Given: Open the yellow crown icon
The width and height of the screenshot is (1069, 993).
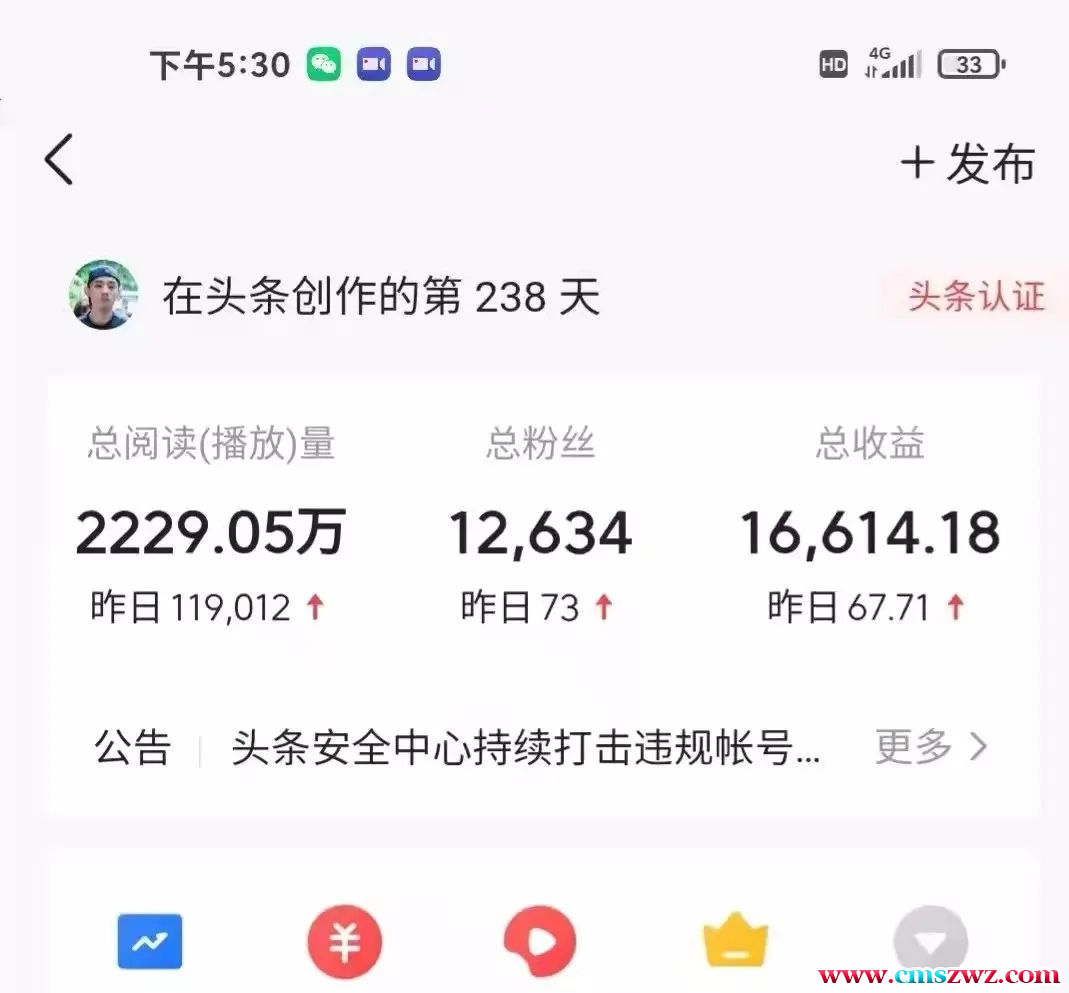Looking at the screenshot, I should tap(735, 942).
